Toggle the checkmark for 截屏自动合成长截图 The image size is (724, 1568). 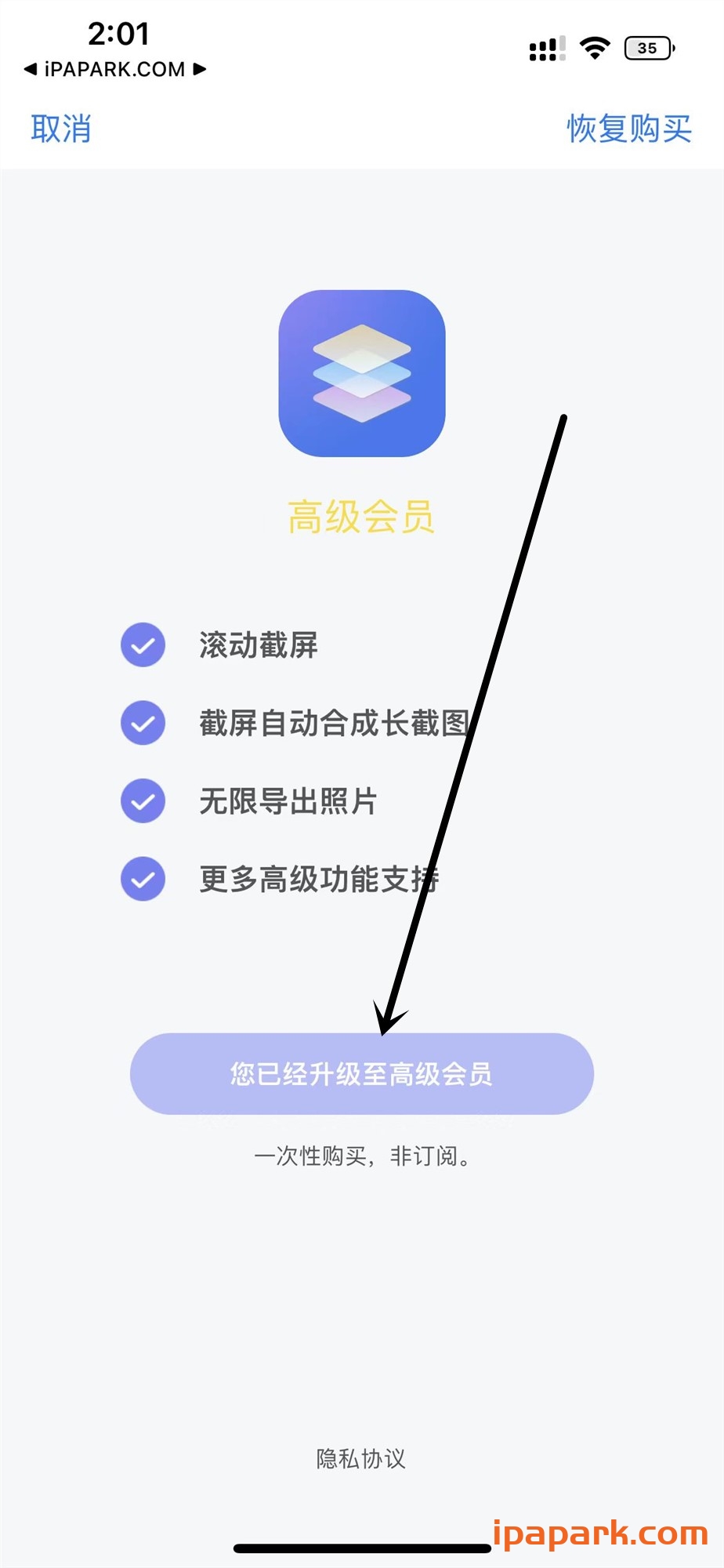(143, 723)
